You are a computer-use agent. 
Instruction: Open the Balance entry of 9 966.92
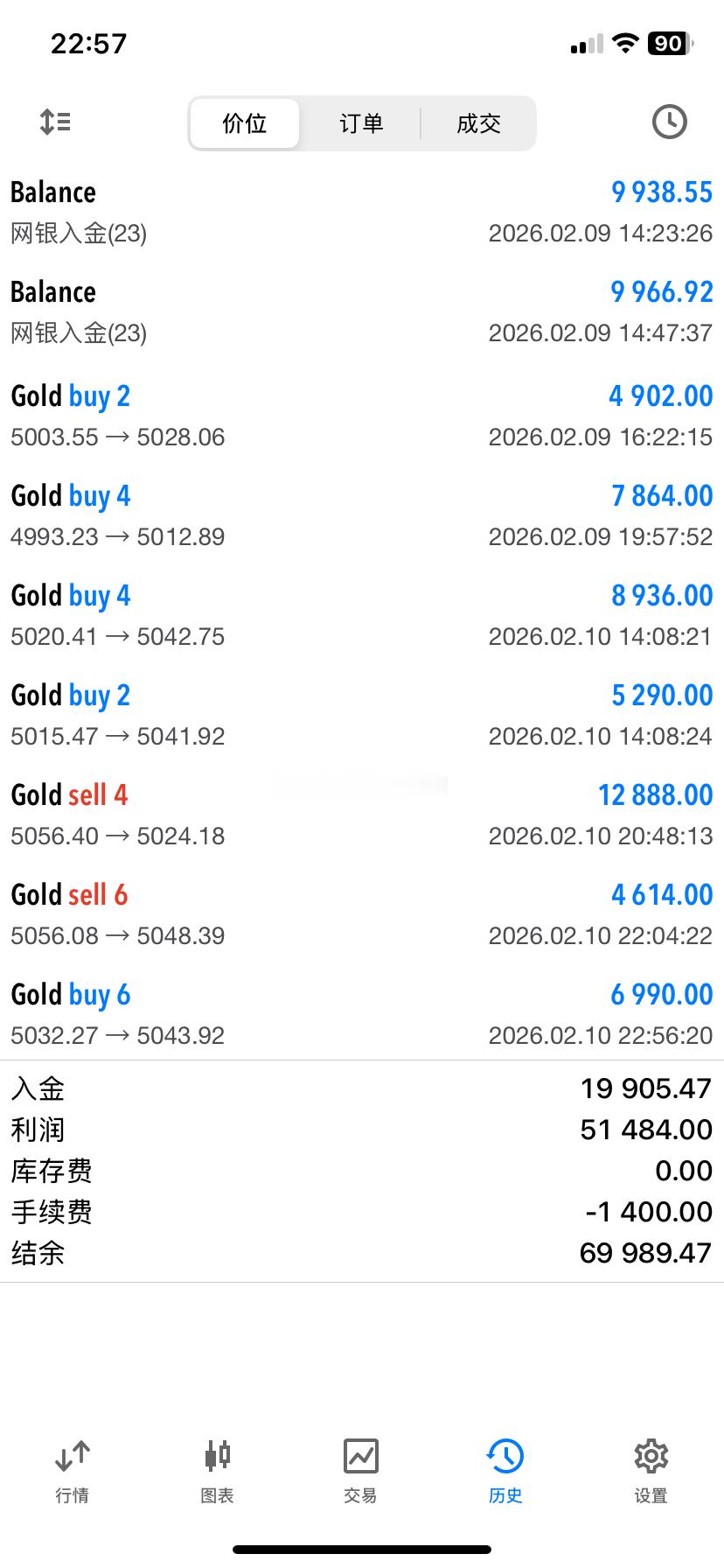pyautogui.click(x=362, y=311)
